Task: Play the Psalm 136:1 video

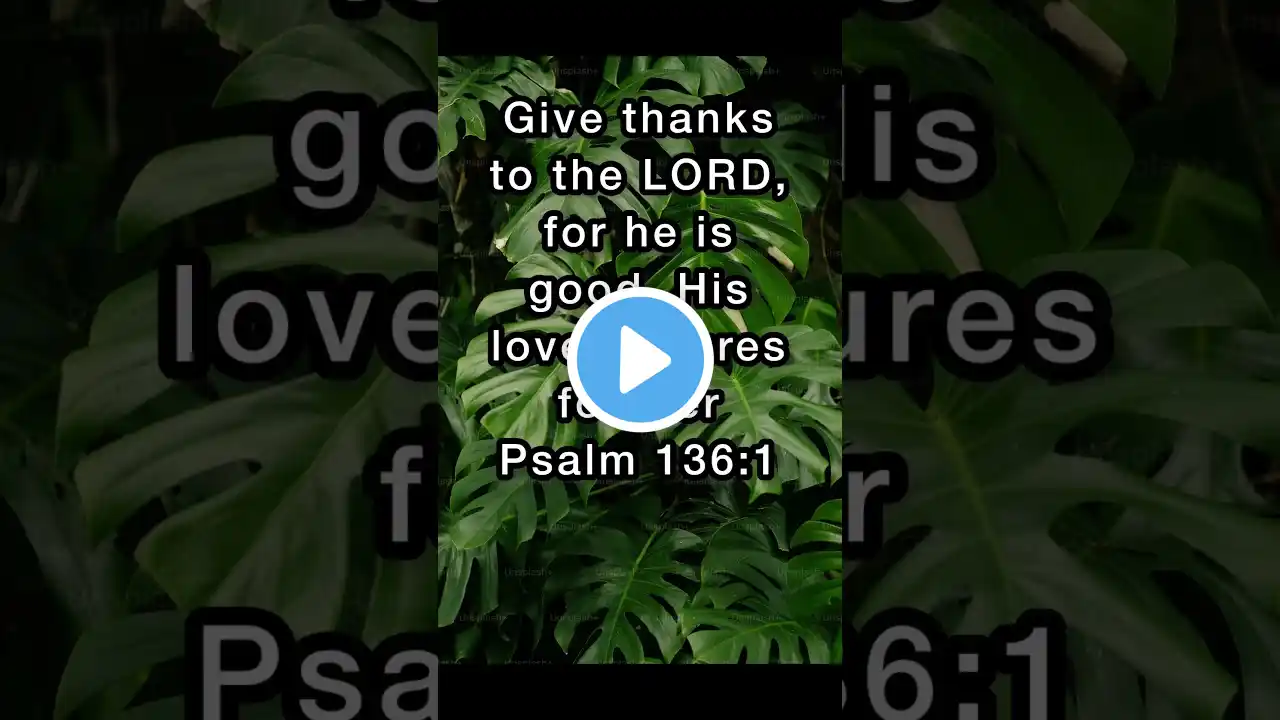Action: click(x=640, y=360)
